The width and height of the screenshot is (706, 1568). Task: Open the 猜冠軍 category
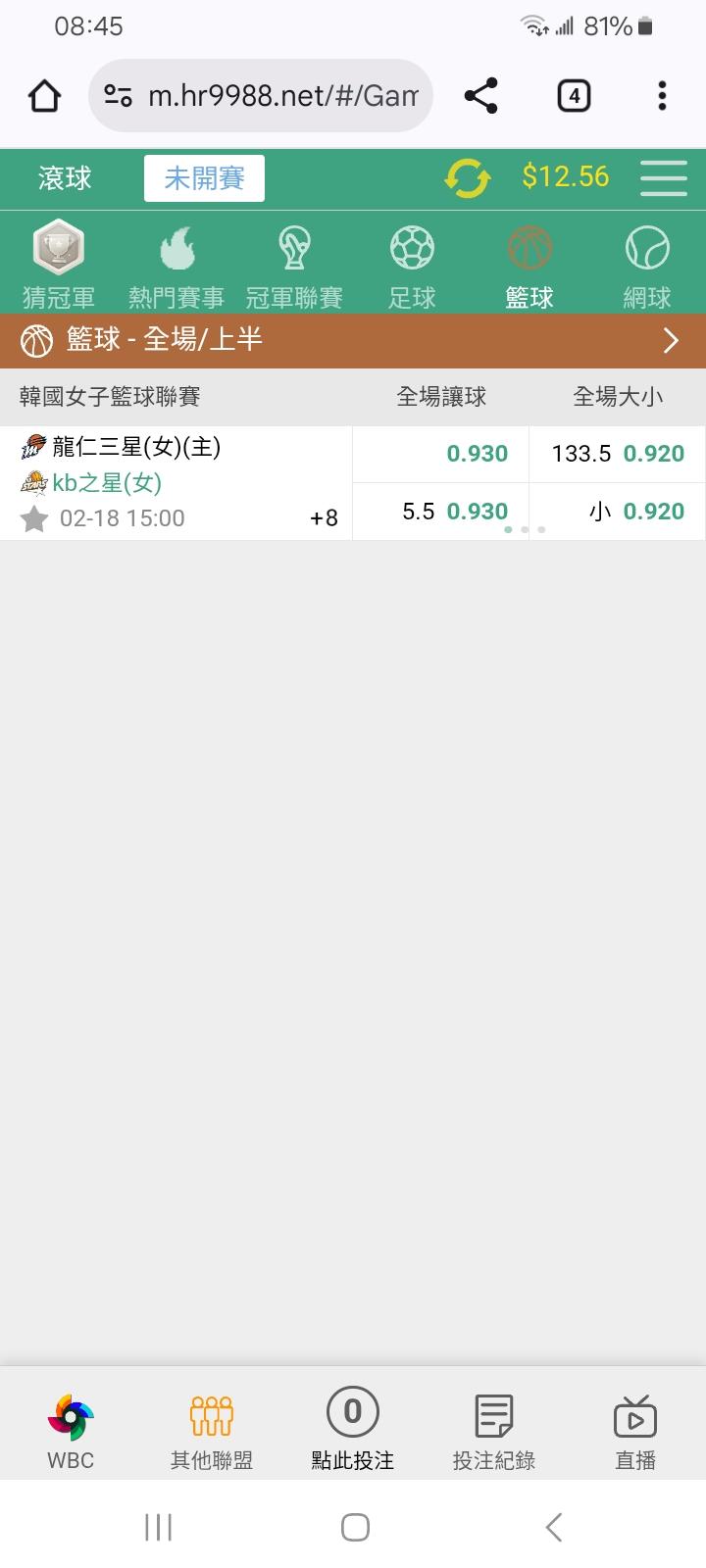[x=59, y=265]
